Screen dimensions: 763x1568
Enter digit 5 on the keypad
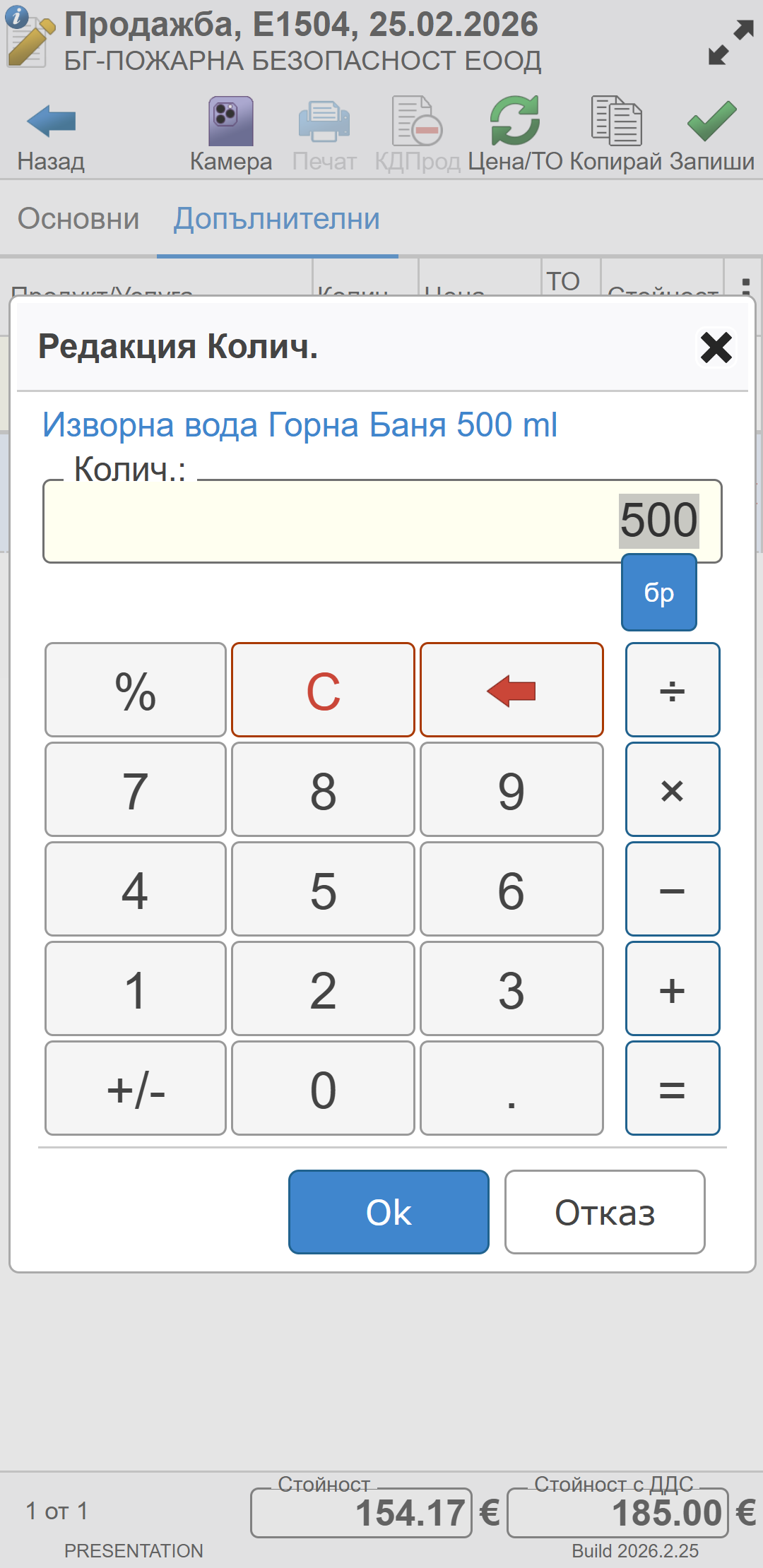click(x=323, y=889)
